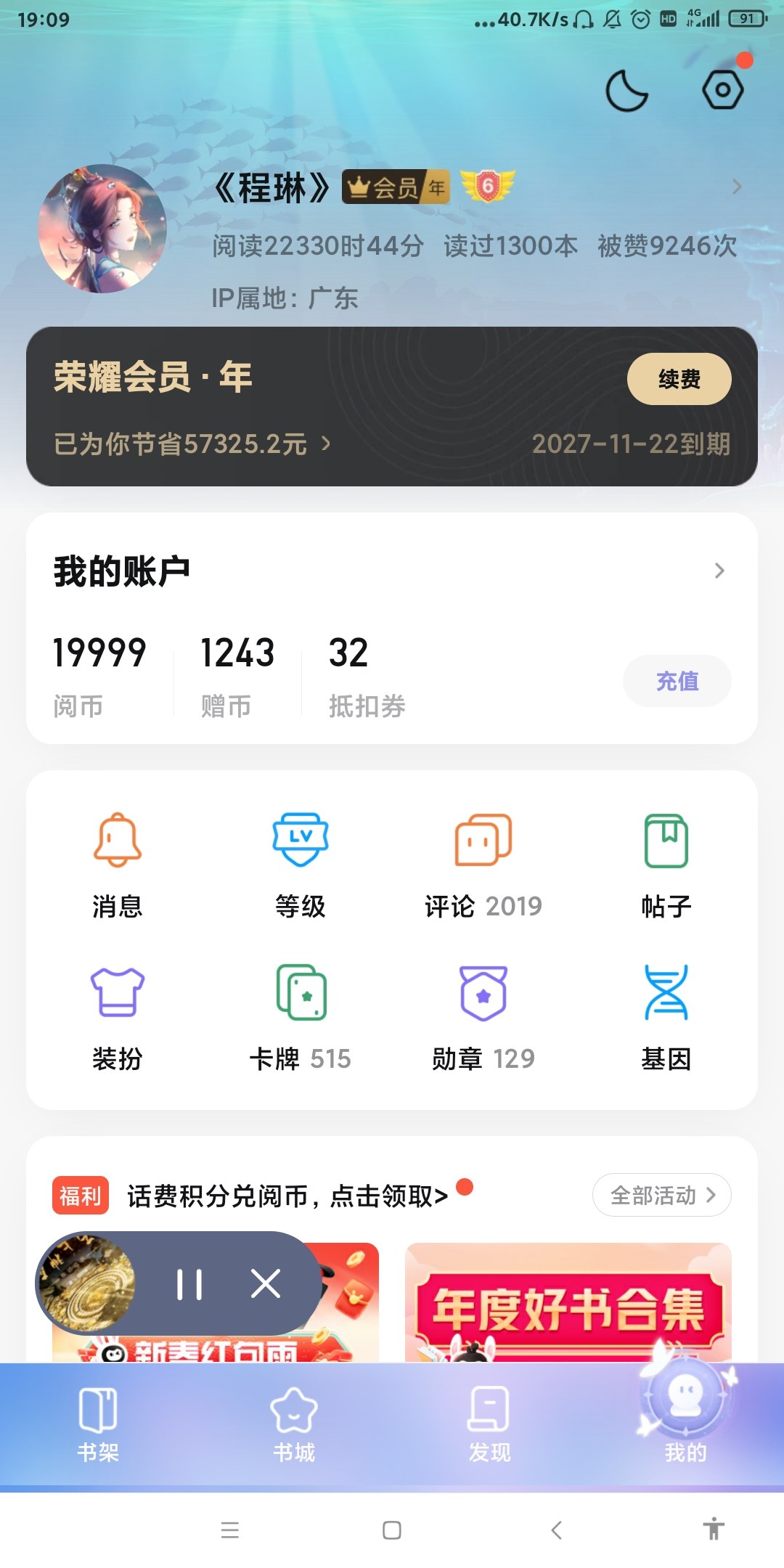This screenshot has width=784, height=1568.
Task: View my 卡牌 card collection
Action: [x=301, y=1018]
